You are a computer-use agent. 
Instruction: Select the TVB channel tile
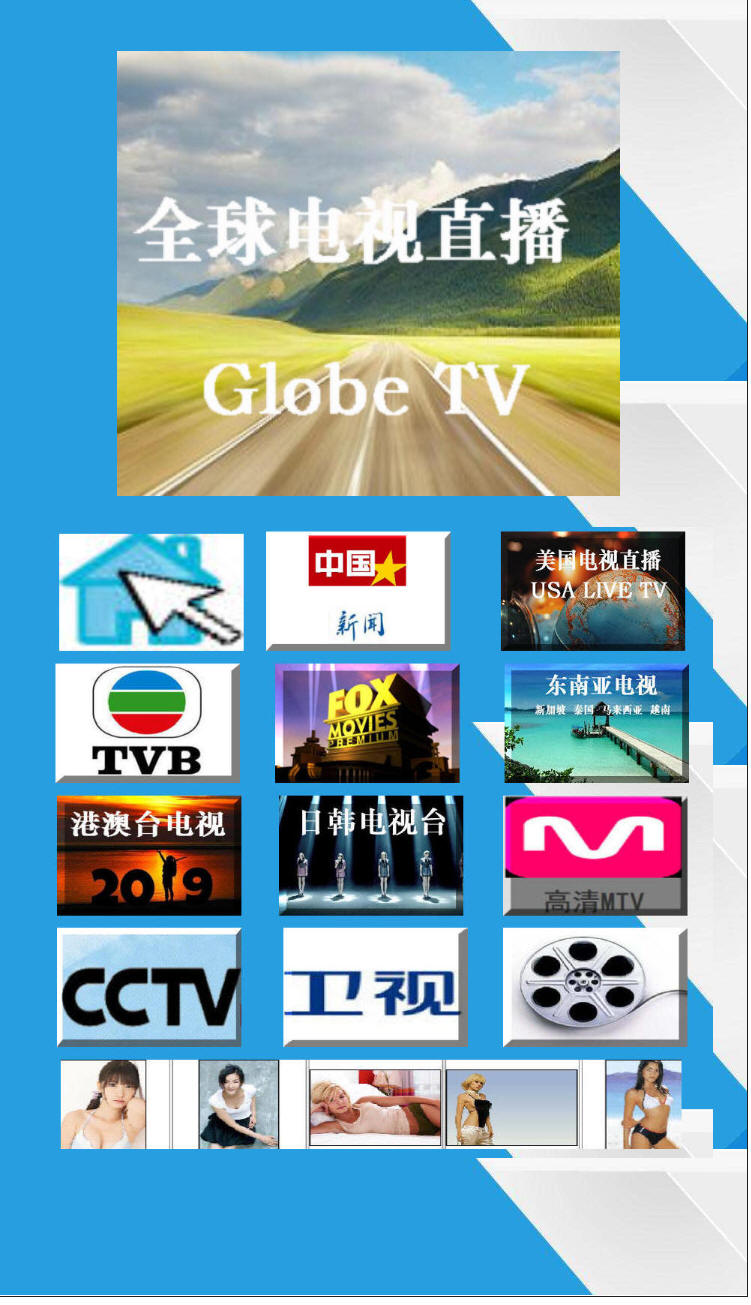pyautogui.click(x=147, y=723)
